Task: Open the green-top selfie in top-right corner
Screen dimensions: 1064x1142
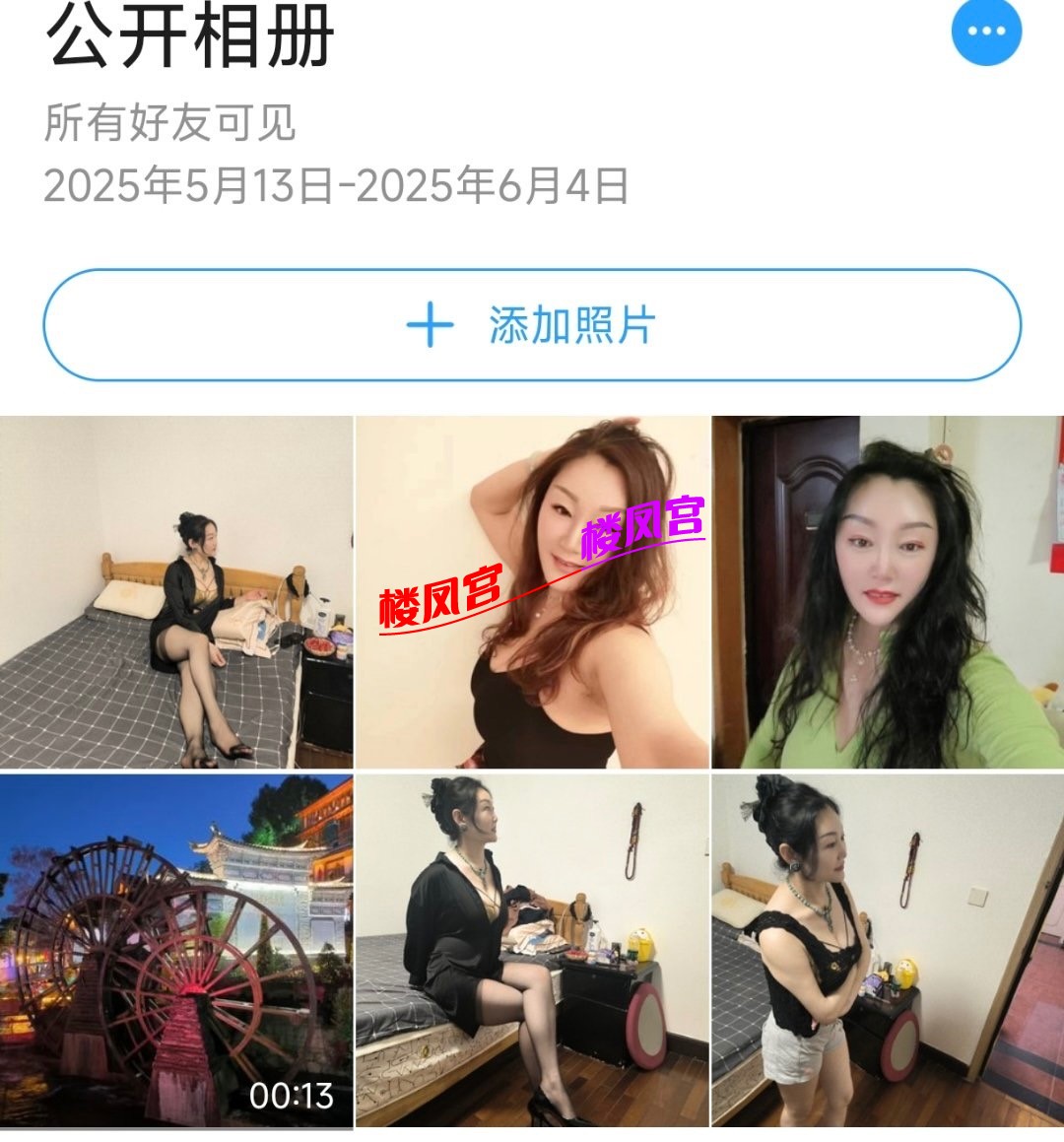Action: click(x=887, y=591)
